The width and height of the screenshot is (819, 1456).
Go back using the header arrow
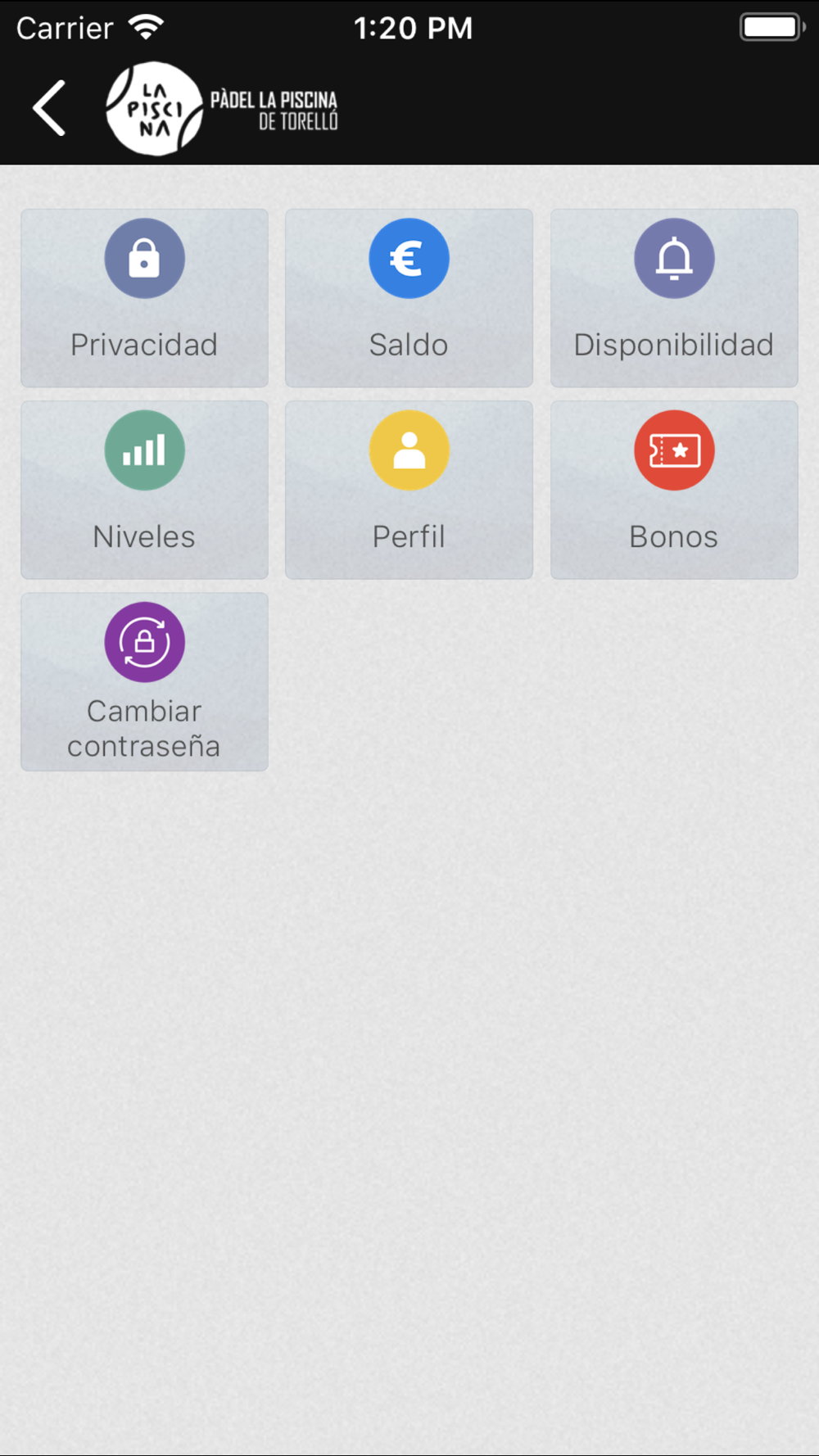[x=49, y=108]
